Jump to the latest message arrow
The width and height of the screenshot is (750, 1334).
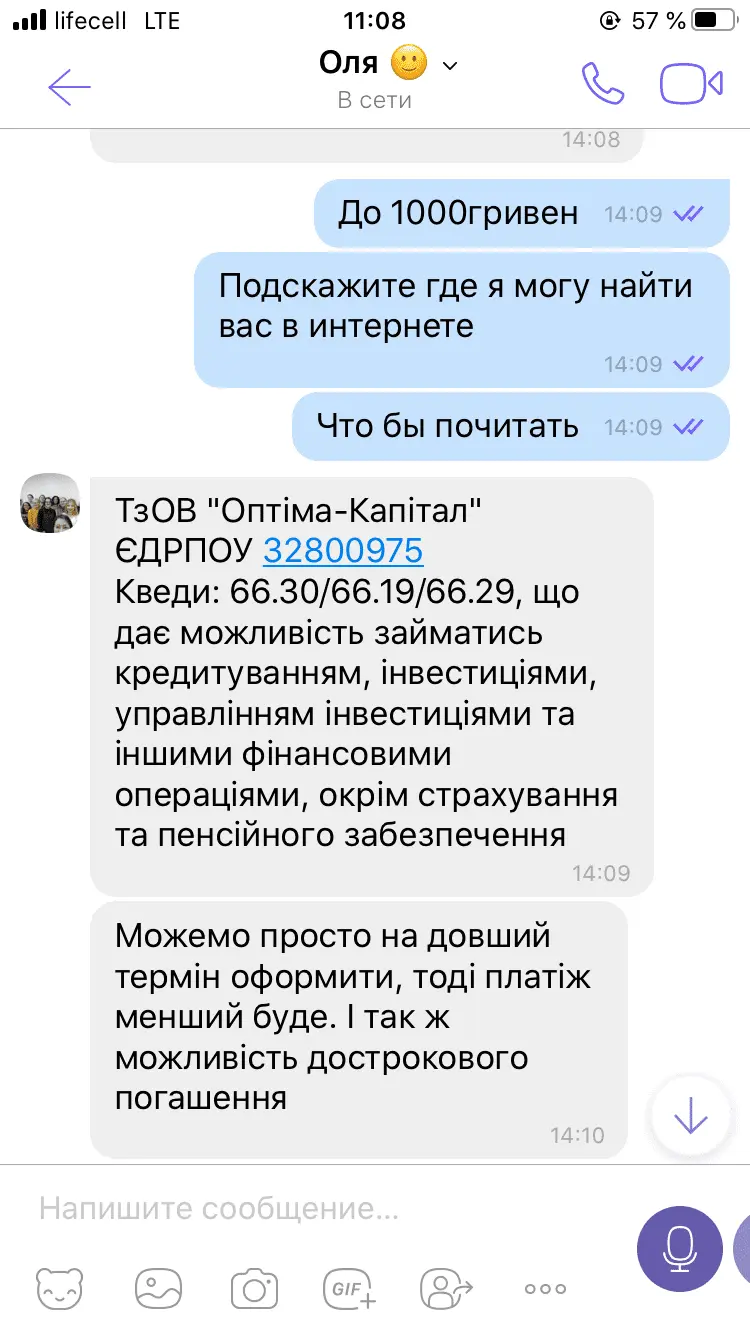pos(691,1116)
